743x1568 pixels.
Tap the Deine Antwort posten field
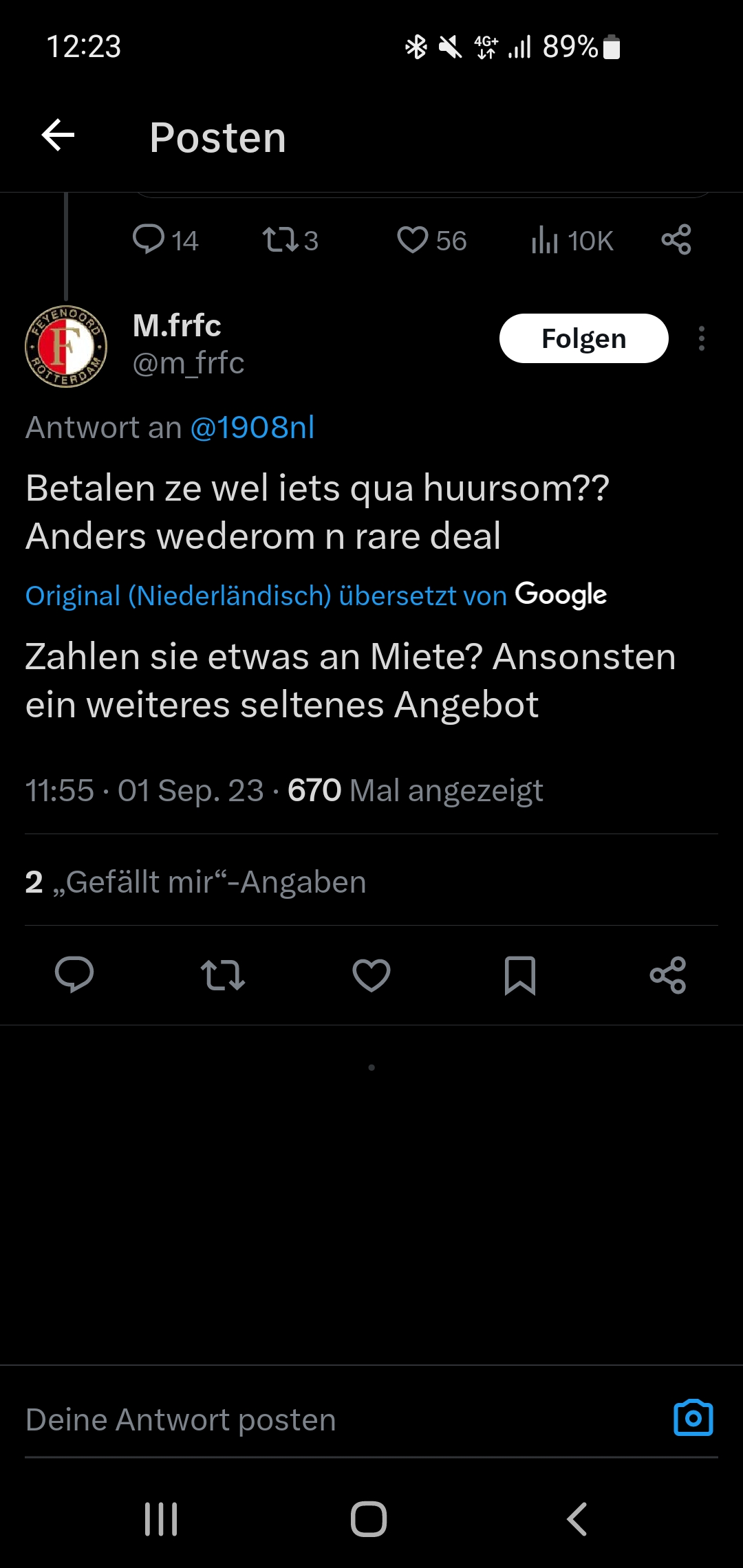point(337,1419)
